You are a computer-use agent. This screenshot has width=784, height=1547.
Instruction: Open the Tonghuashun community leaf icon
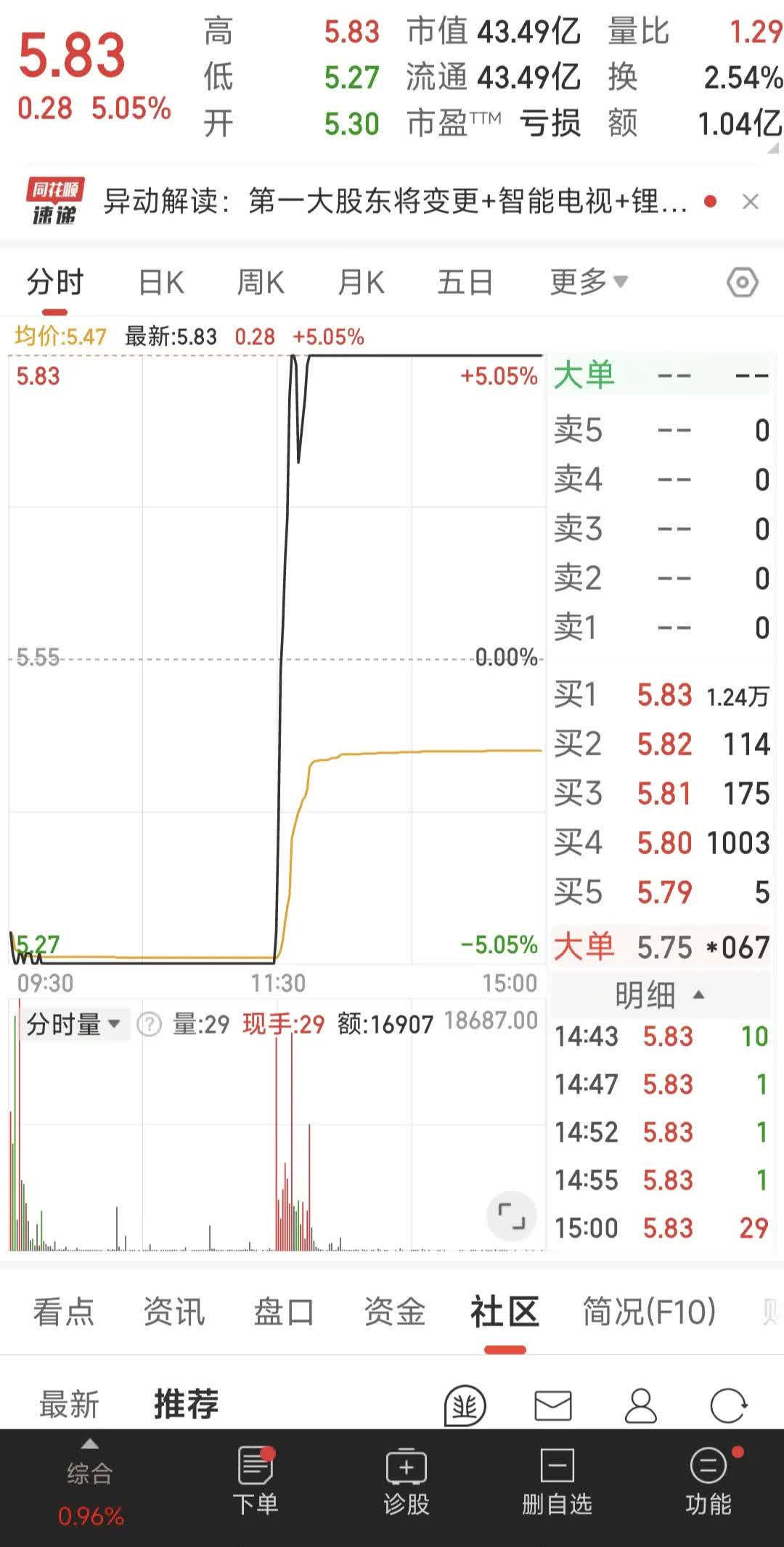[467, 1403]
